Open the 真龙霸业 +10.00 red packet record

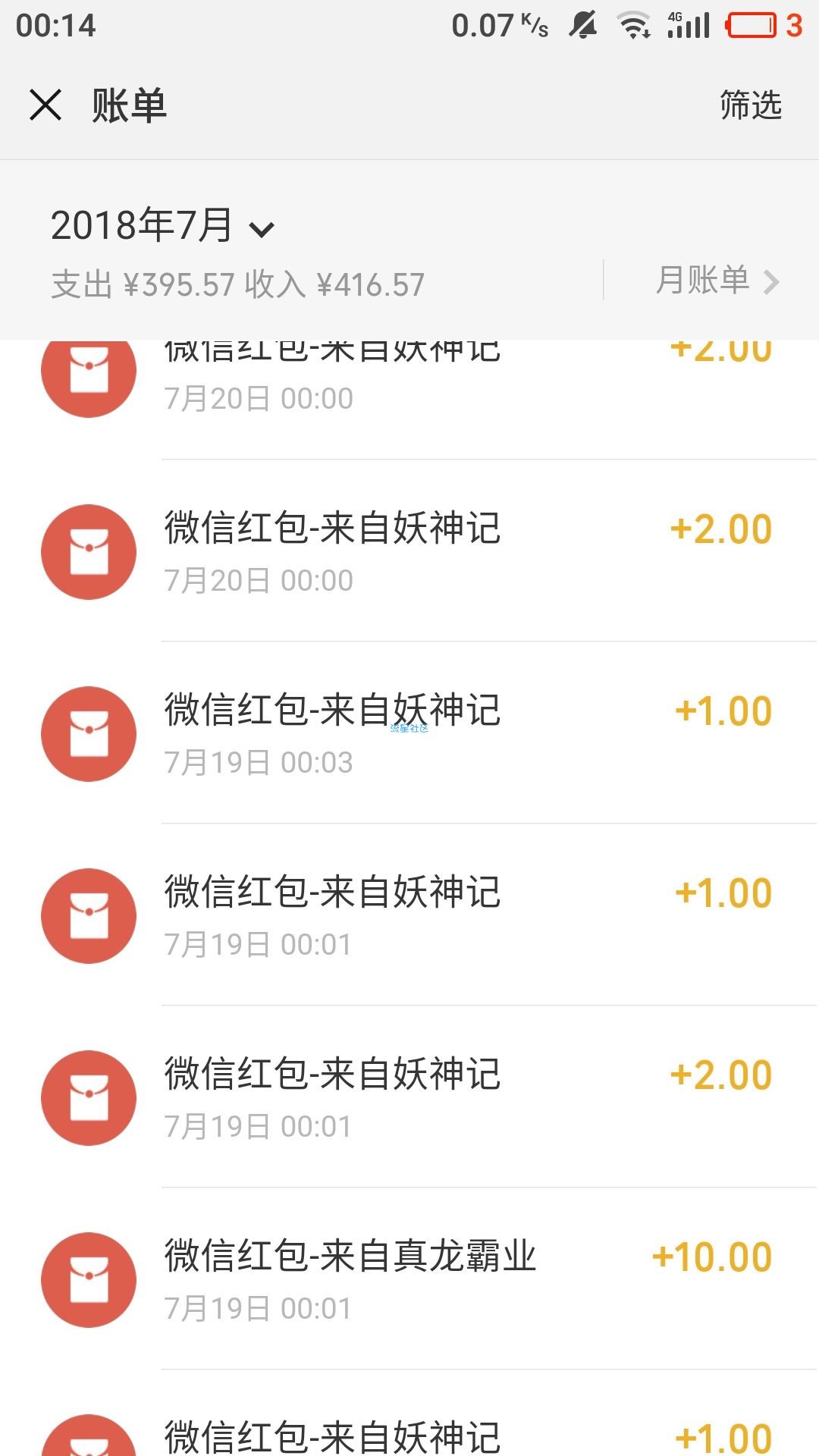tap(409, 1279)
